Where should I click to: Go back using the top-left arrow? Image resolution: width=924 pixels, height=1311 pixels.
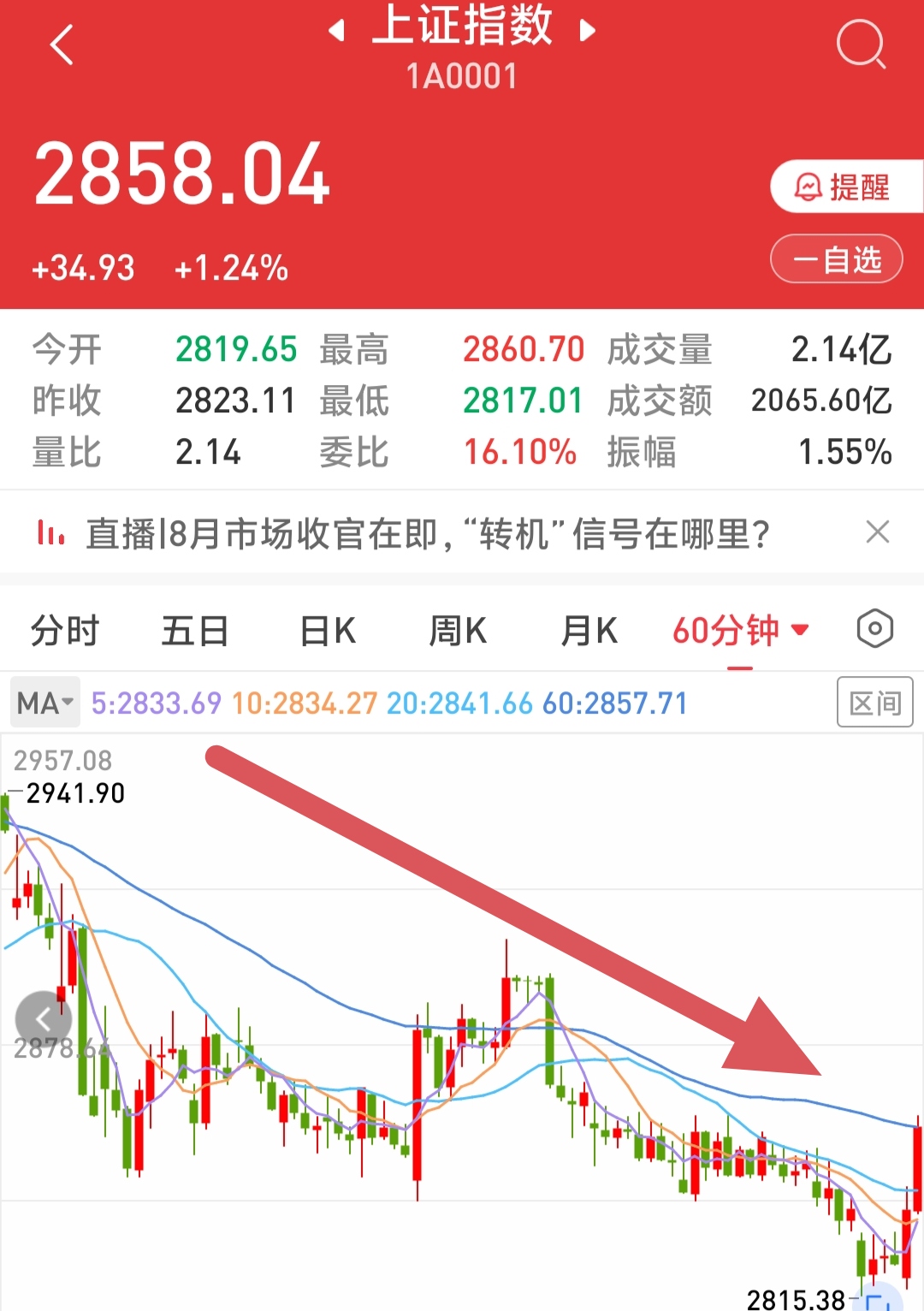(x=62, y=44)
